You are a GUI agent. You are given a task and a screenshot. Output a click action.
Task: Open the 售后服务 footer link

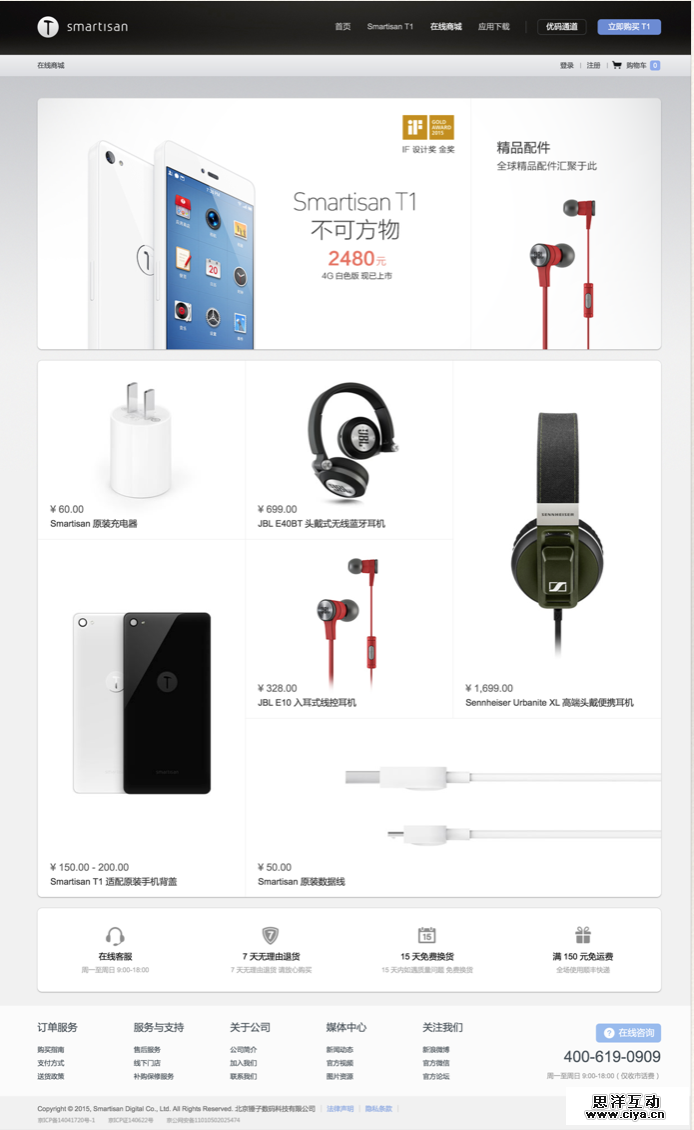tap(147, 1050)
